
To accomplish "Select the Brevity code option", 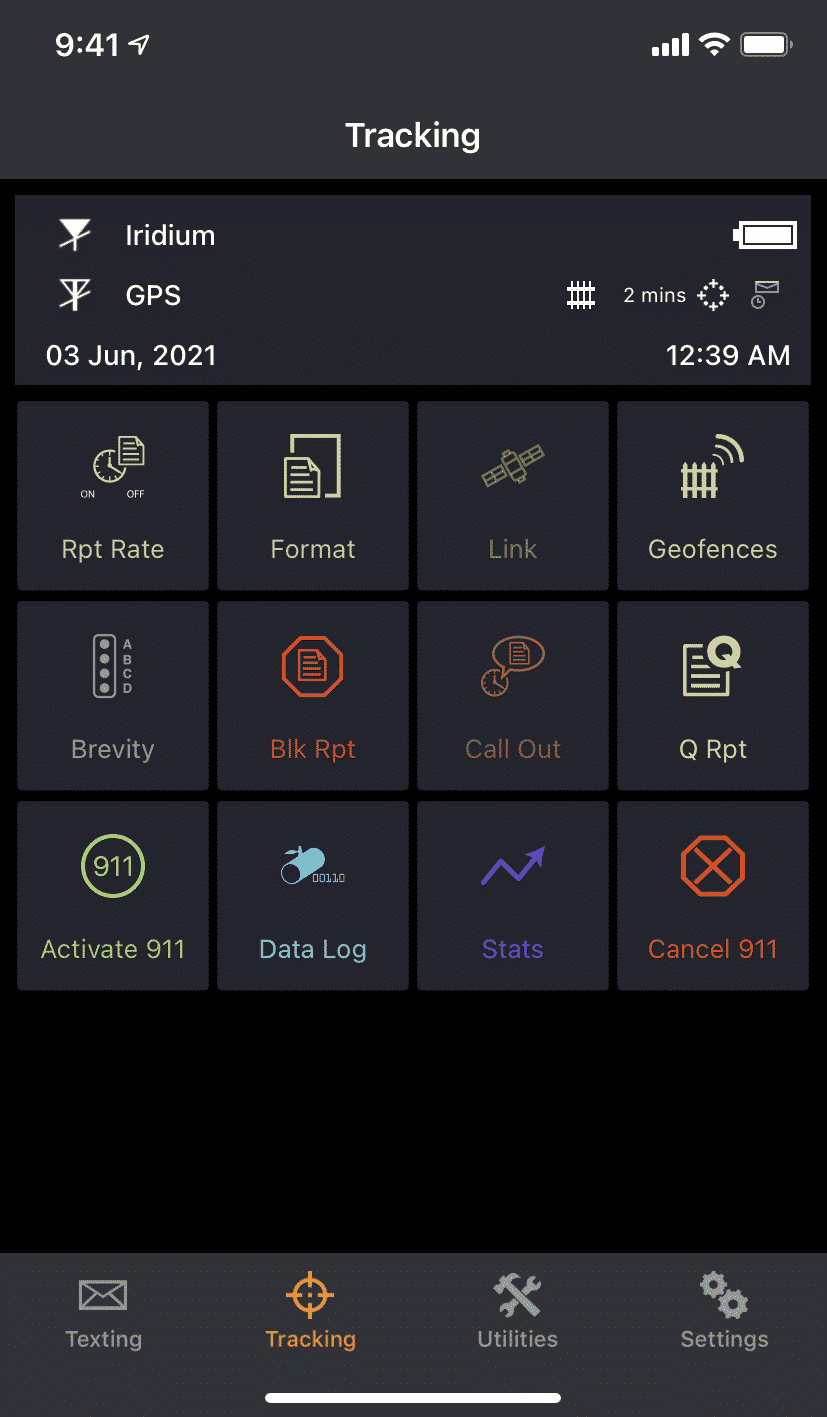I will 112,695.
